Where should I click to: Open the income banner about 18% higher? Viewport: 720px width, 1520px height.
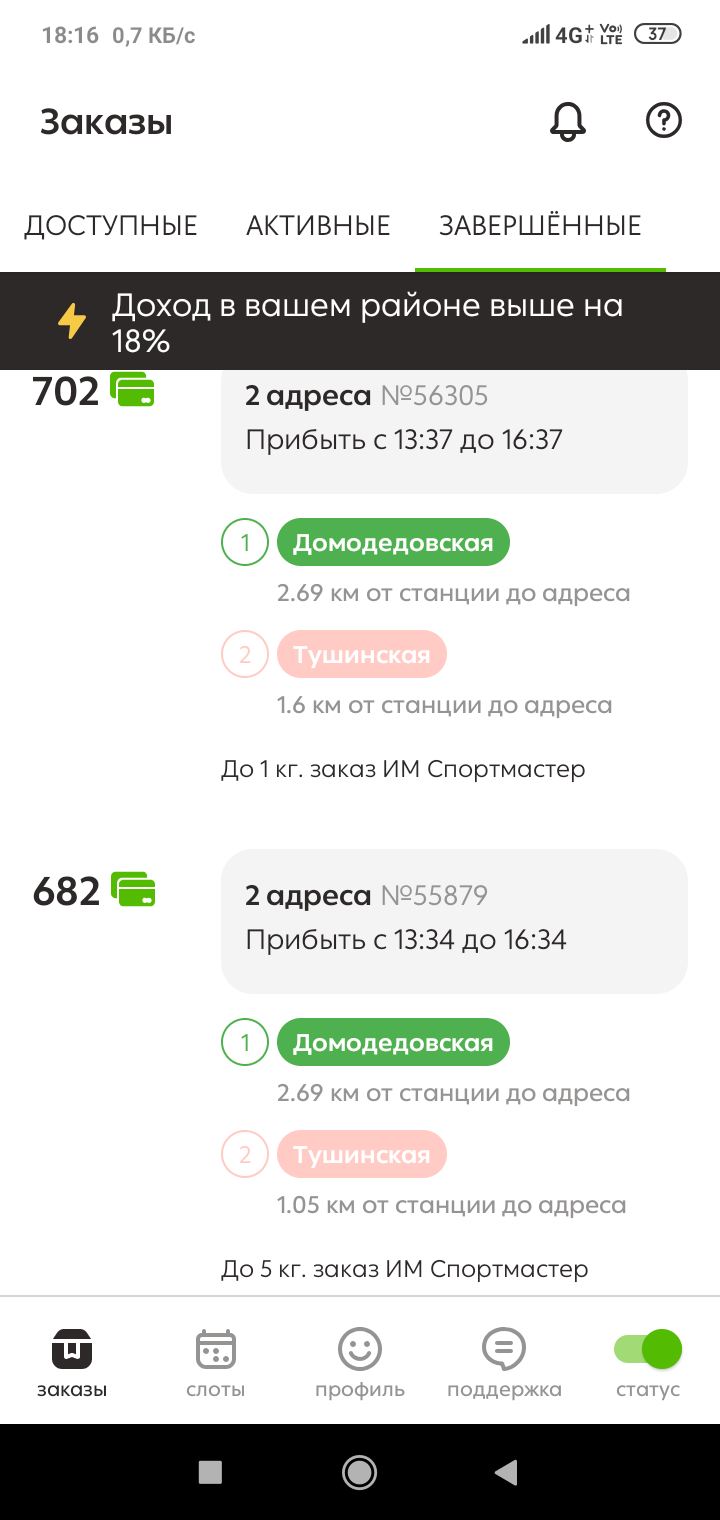tap(360, 322)
